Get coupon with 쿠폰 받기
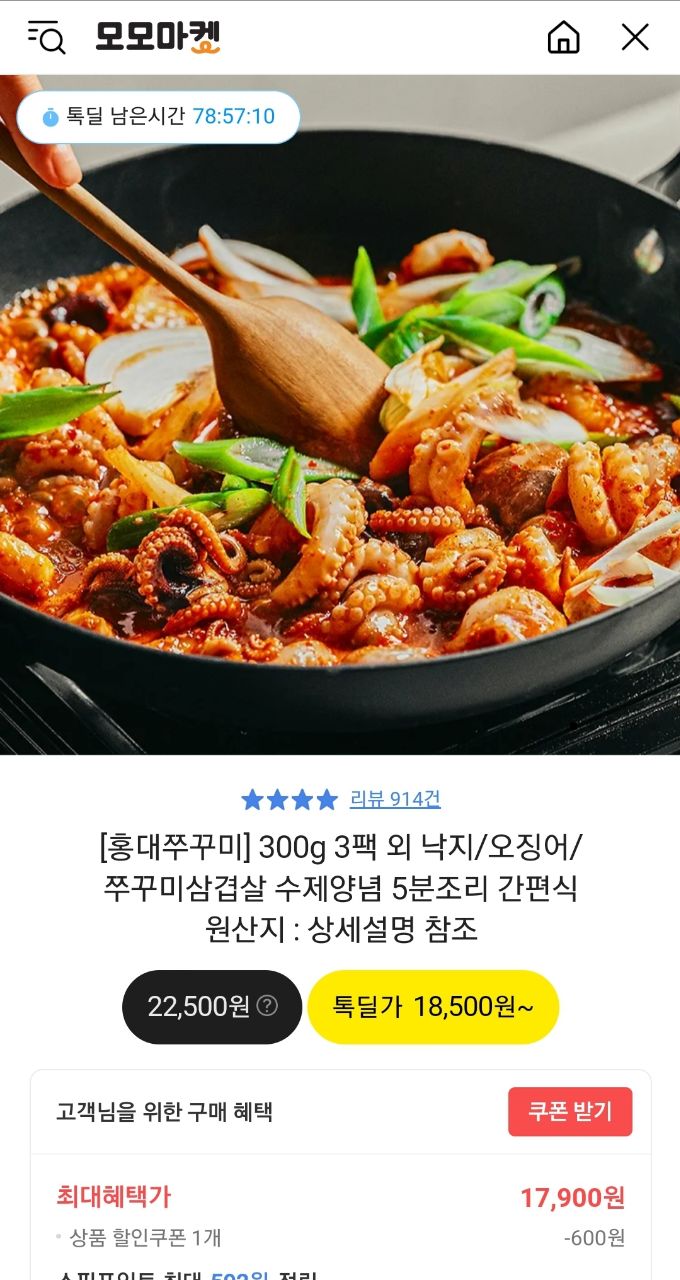Image resolution: width=680 pixels, height=1280 pixels. click(x=570, y=1111)
